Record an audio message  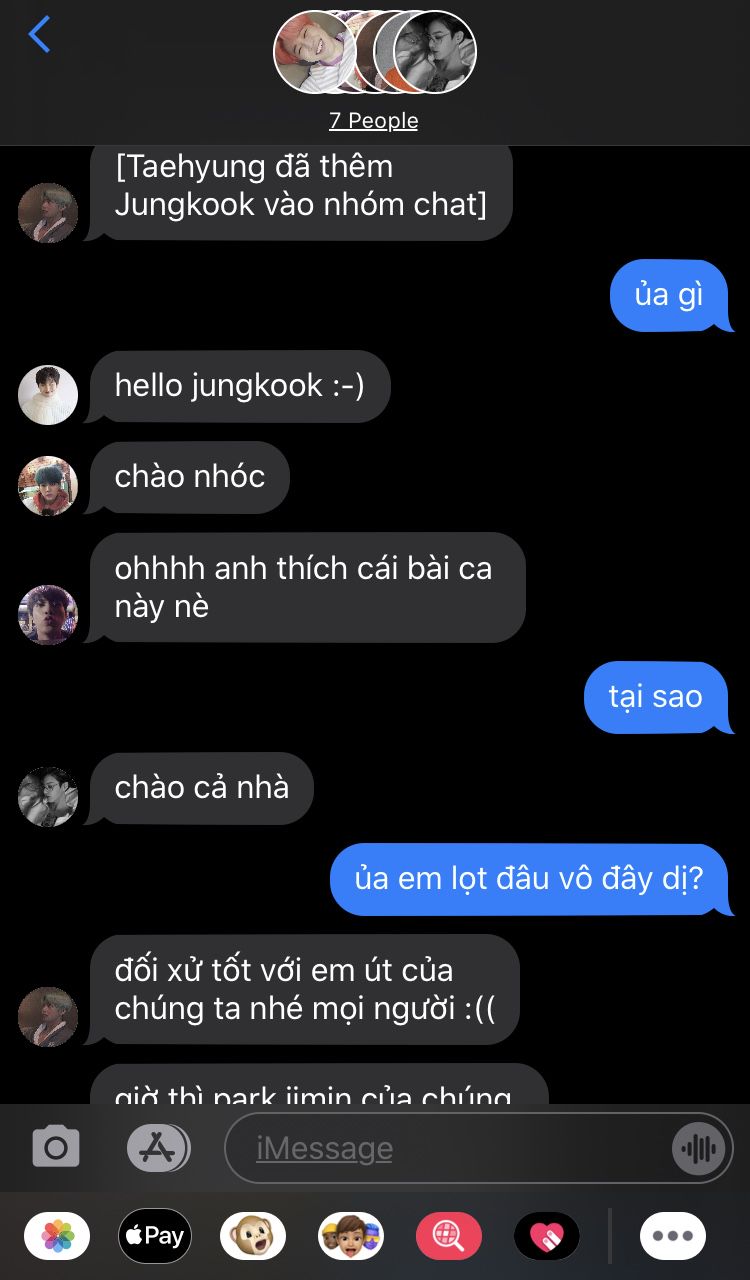coord(700,1148)
